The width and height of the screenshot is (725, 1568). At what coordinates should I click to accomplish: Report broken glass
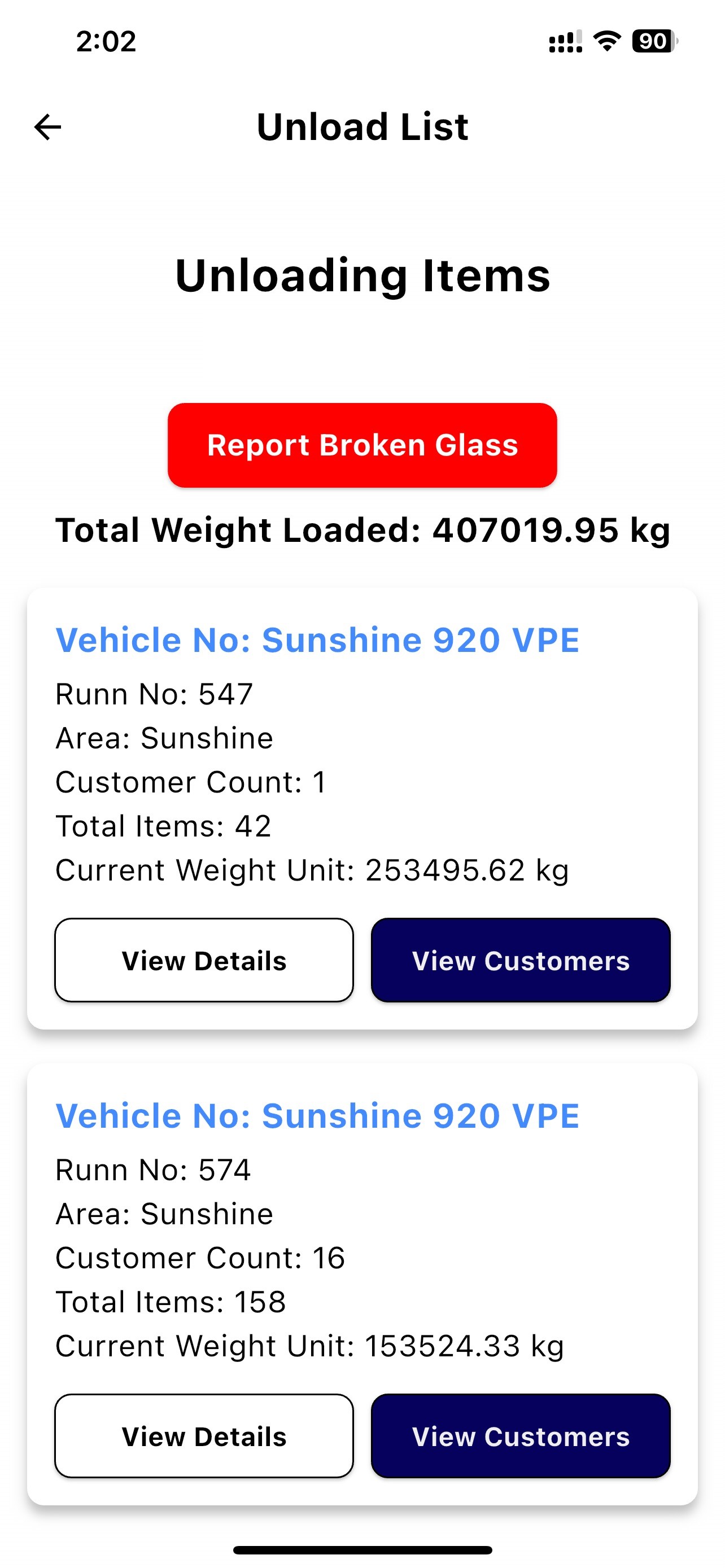click(x=362, y=445)
